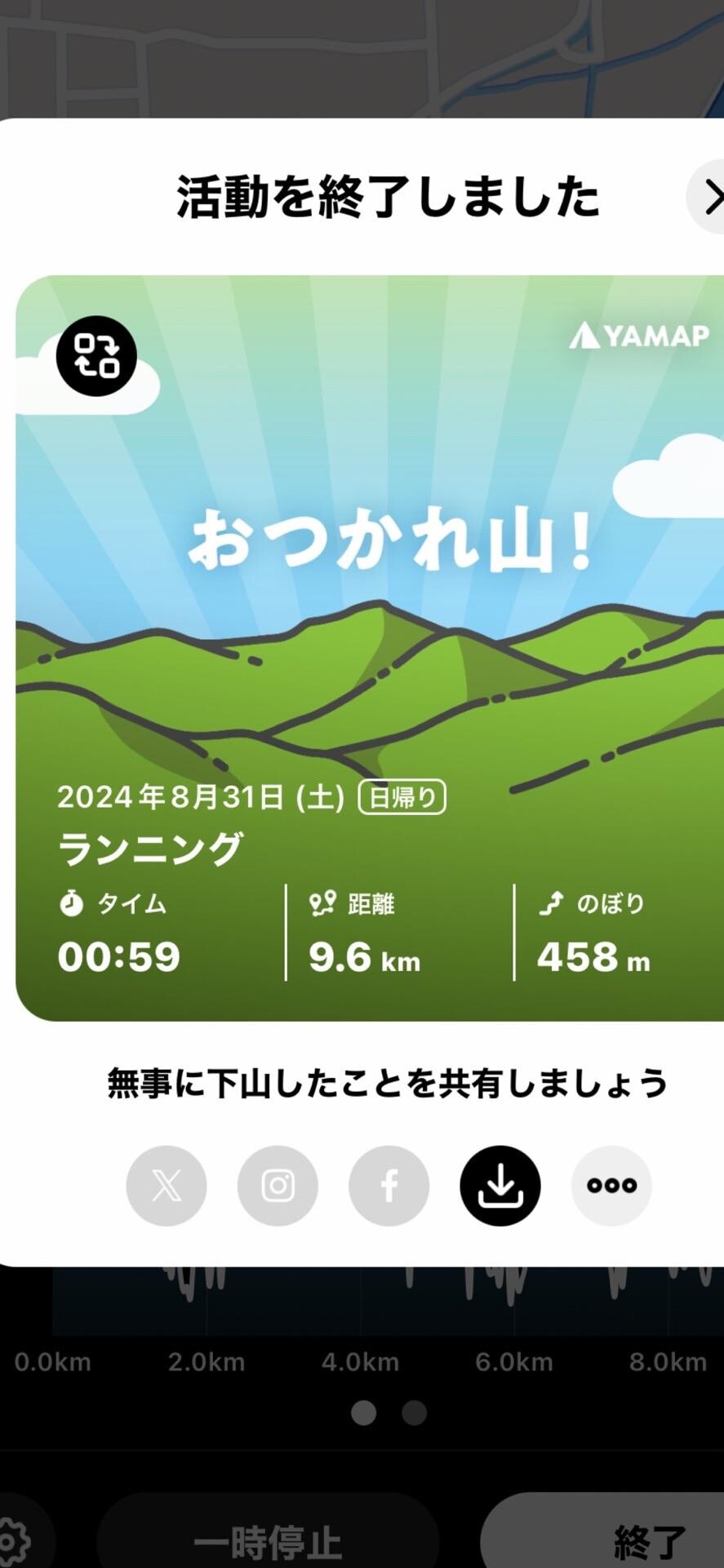Download the おつかれ山 activity card image
This screenshot has height=1568, width=724.
[x=500, y=1186]
